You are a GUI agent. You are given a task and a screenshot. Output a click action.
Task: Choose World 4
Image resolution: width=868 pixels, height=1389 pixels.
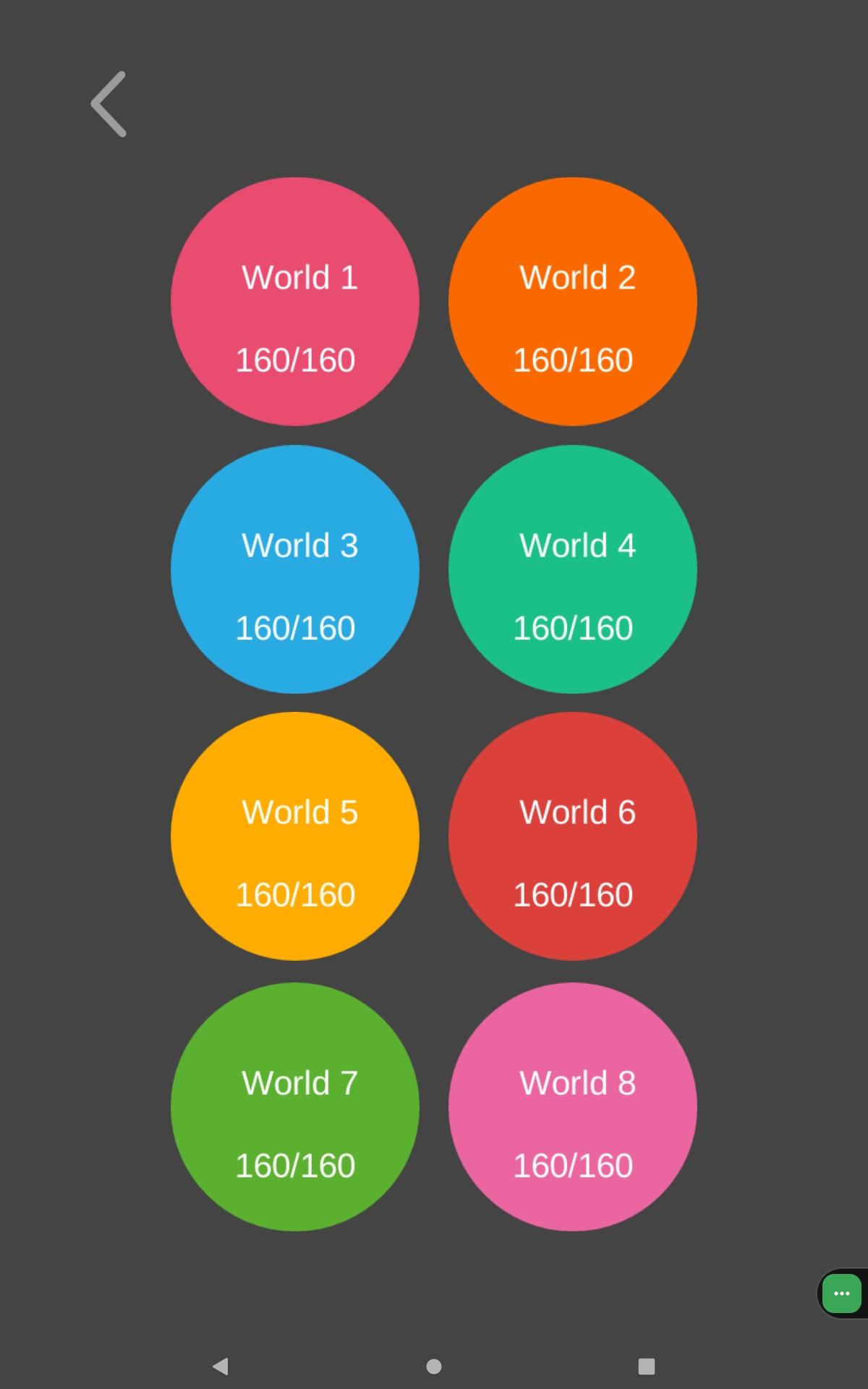[x=573, y=569]
